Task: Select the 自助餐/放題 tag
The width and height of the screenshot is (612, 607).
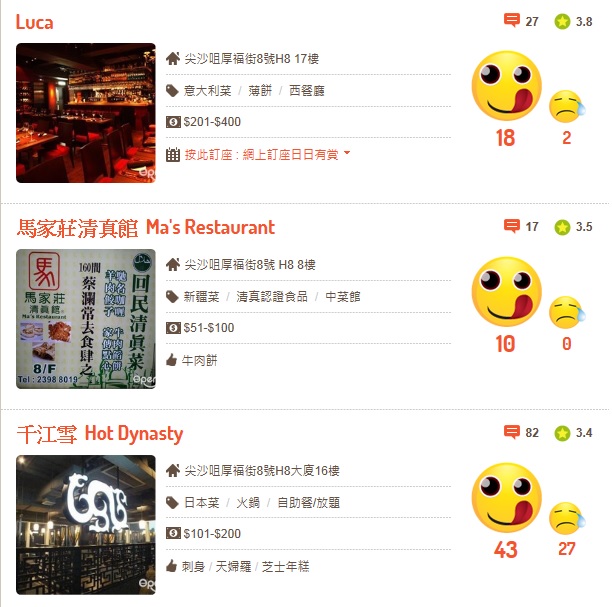Action: [308, 503]
